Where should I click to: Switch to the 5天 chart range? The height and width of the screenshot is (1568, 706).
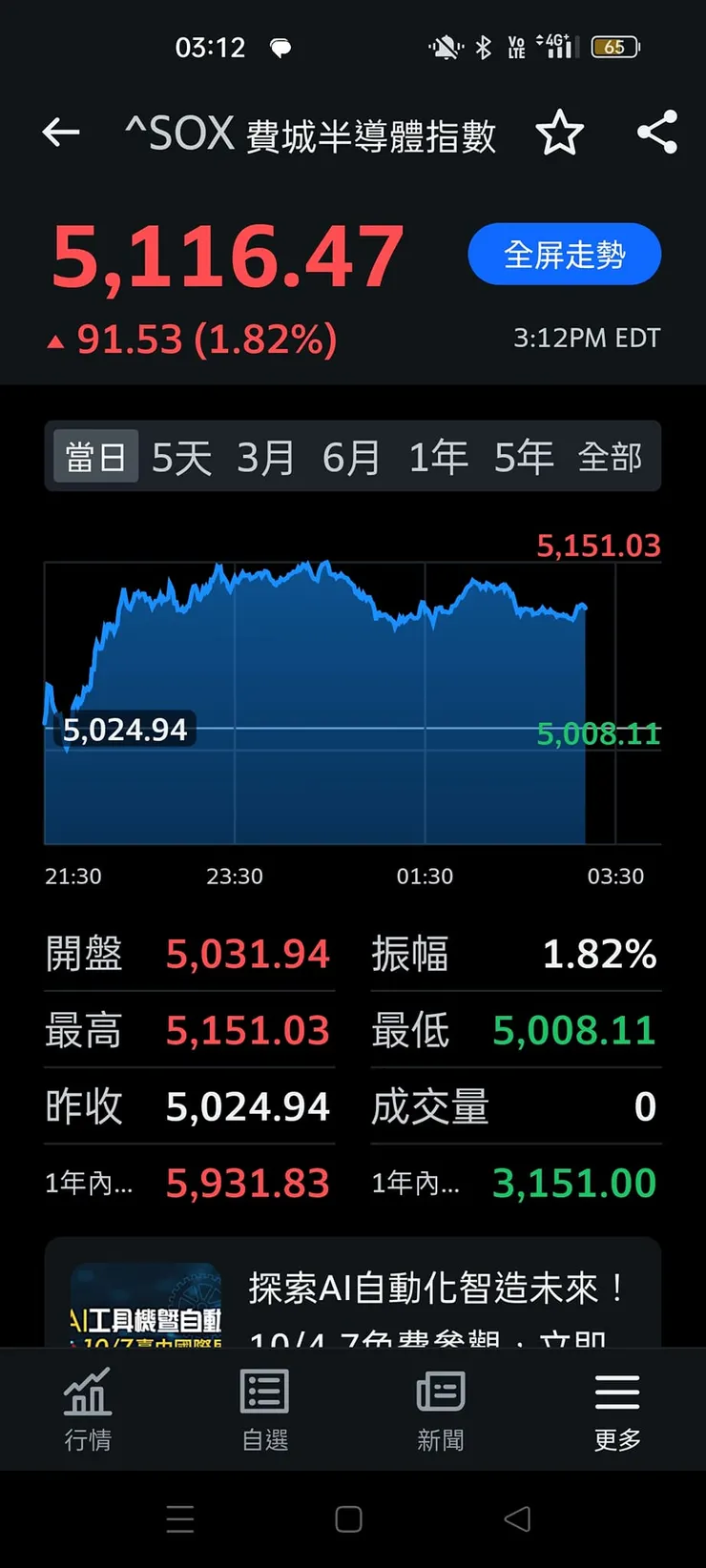tap(180, 457)
